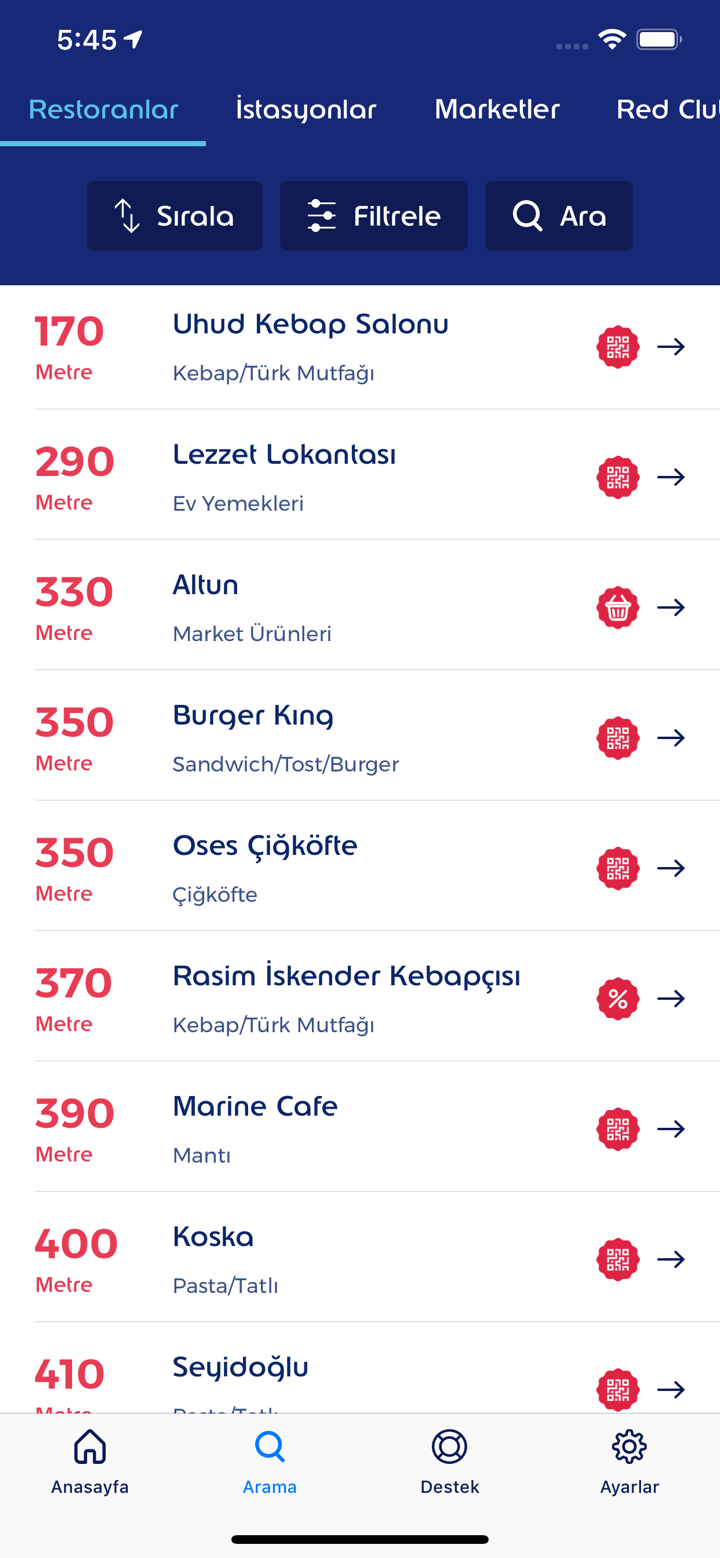Image resolution: width=720 pixels, height=1558 pixels.
Task: Open Oses Çiğköfte restaurant entry
Action: pos(264,845)
